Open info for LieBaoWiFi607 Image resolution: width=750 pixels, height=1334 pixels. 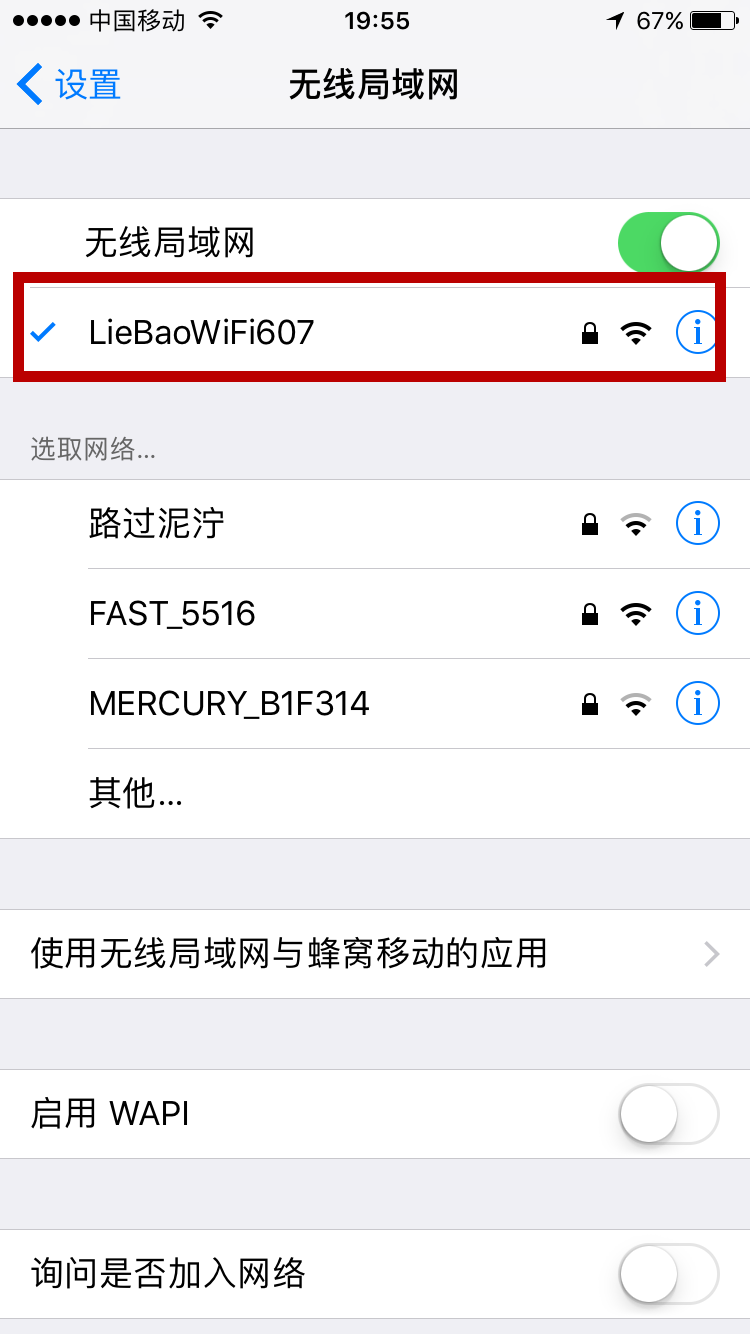(x=697, y=332)
